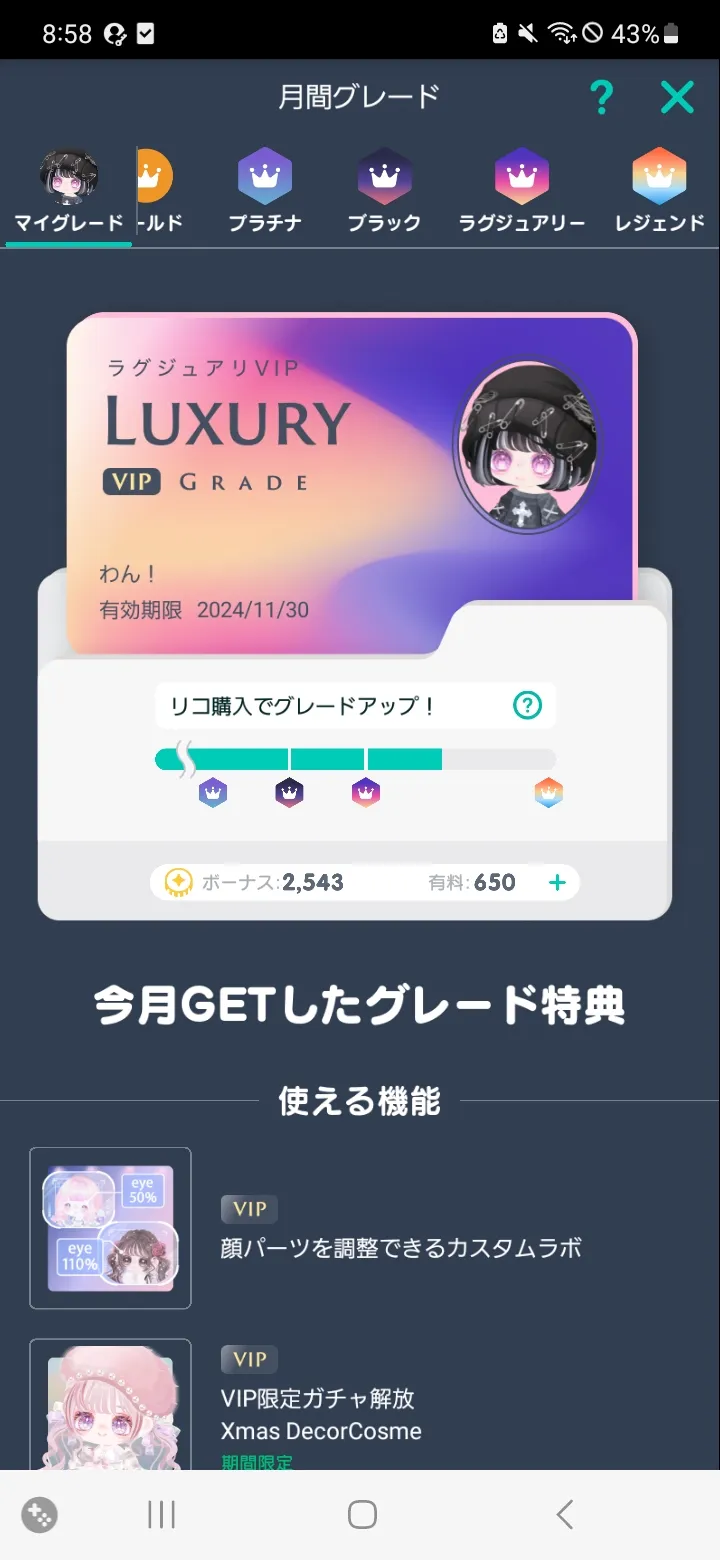
Task: Open the help icon beside リコ購入でグレードアップ
Action: pyautogui.click(x=527, y=706)
